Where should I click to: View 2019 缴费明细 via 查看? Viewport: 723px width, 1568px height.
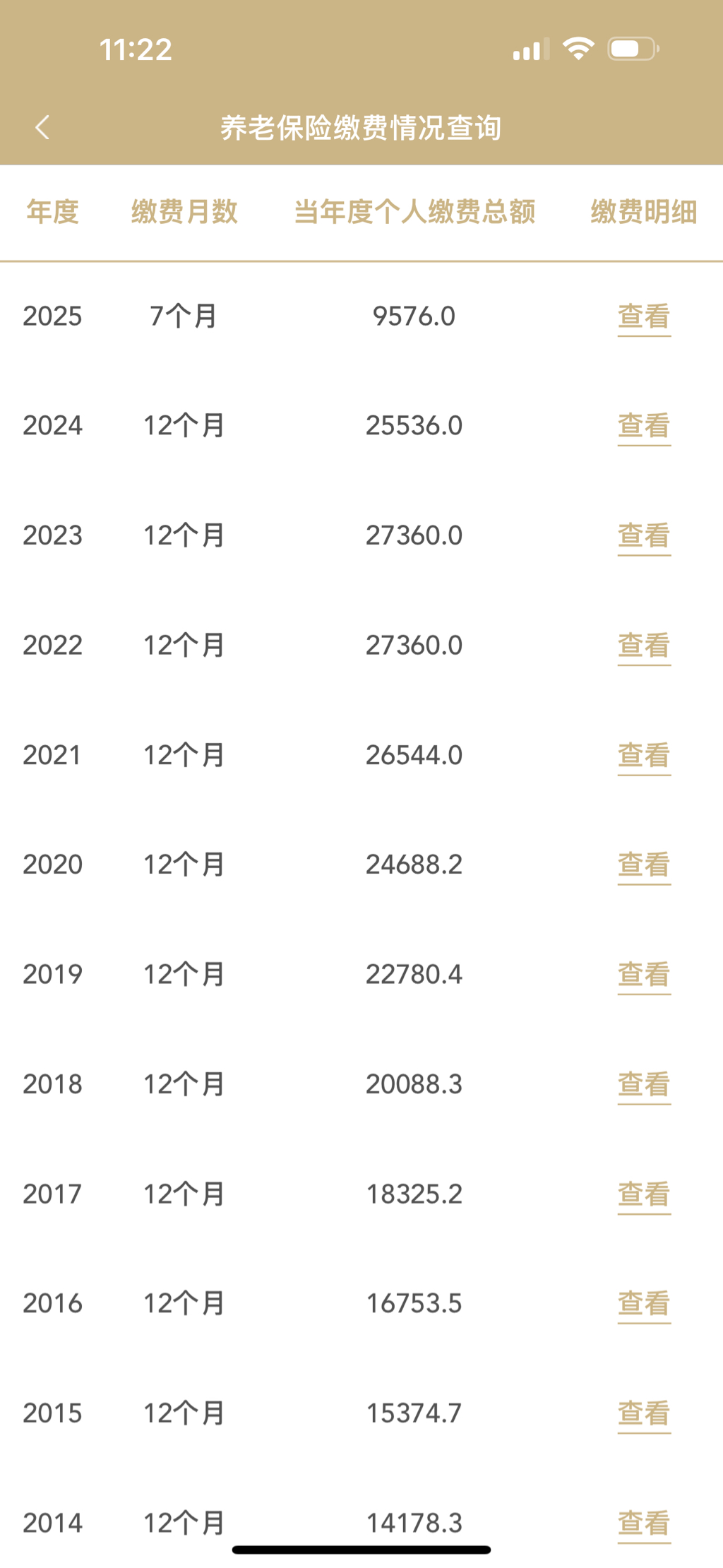pyautogui.click(x=643, y=975)
